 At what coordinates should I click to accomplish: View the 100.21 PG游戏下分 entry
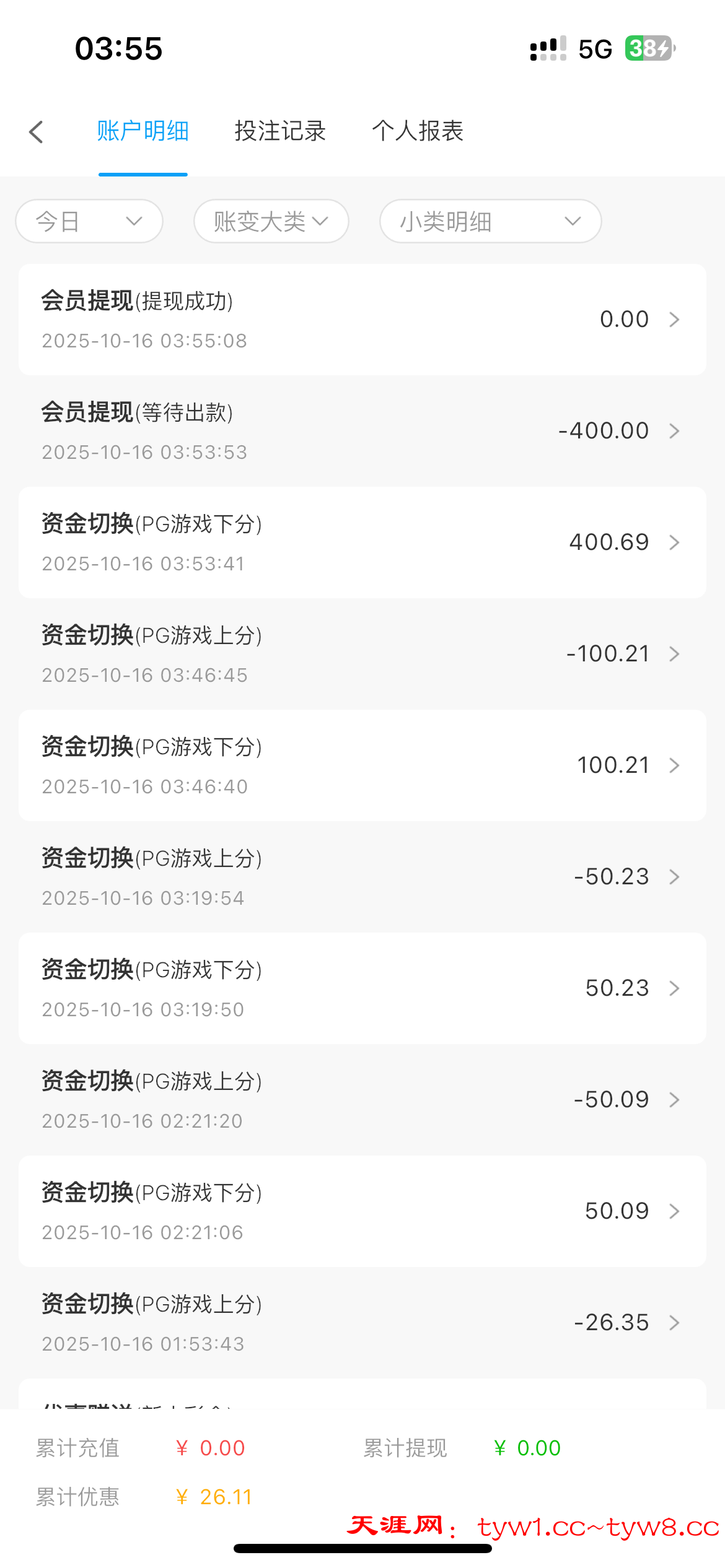(362, 765)
